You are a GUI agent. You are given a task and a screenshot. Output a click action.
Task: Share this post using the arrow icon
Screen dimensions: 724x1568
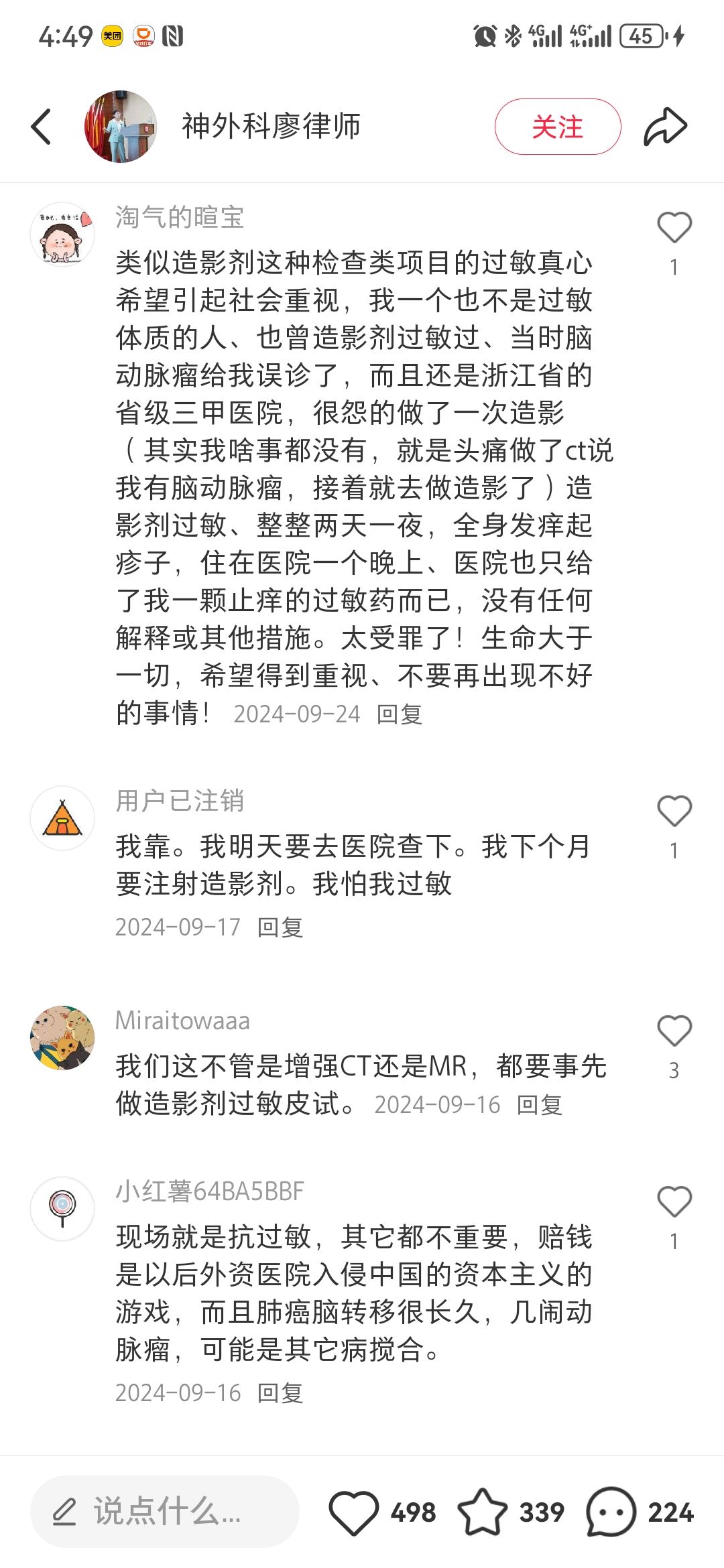(665, 127)
